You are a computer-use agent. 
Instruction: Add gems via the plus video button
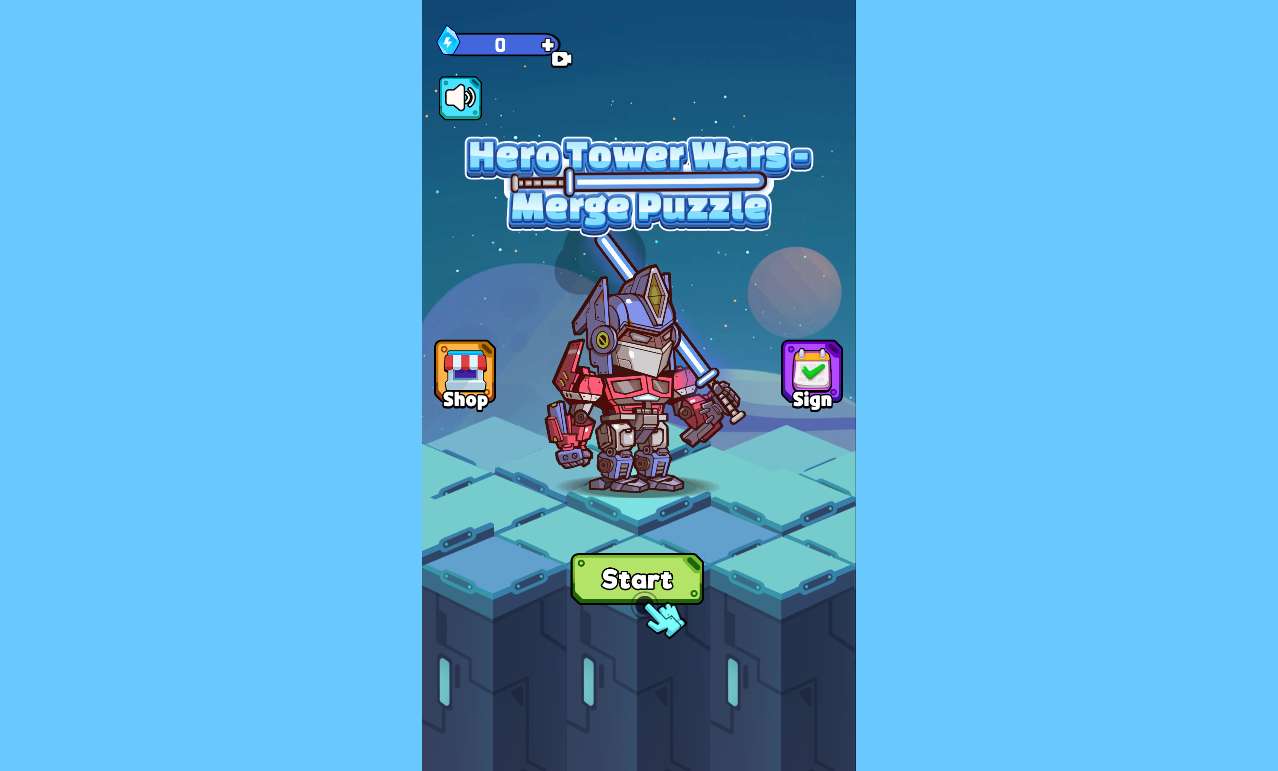549,46
